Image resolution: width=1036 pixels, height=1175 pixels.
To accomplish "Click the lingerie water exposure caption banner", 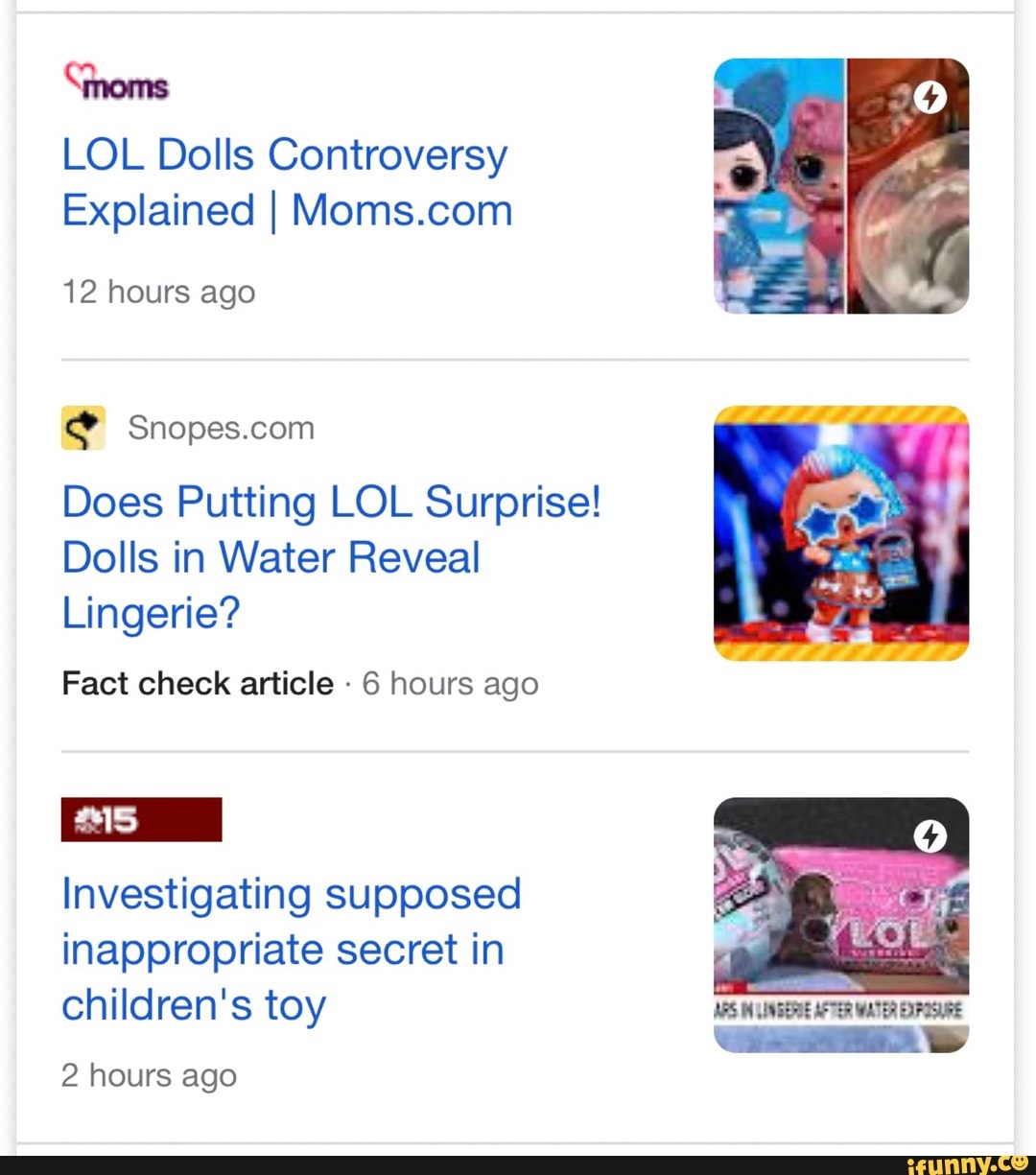I will pyautogui.click(x=840, y=1008).
